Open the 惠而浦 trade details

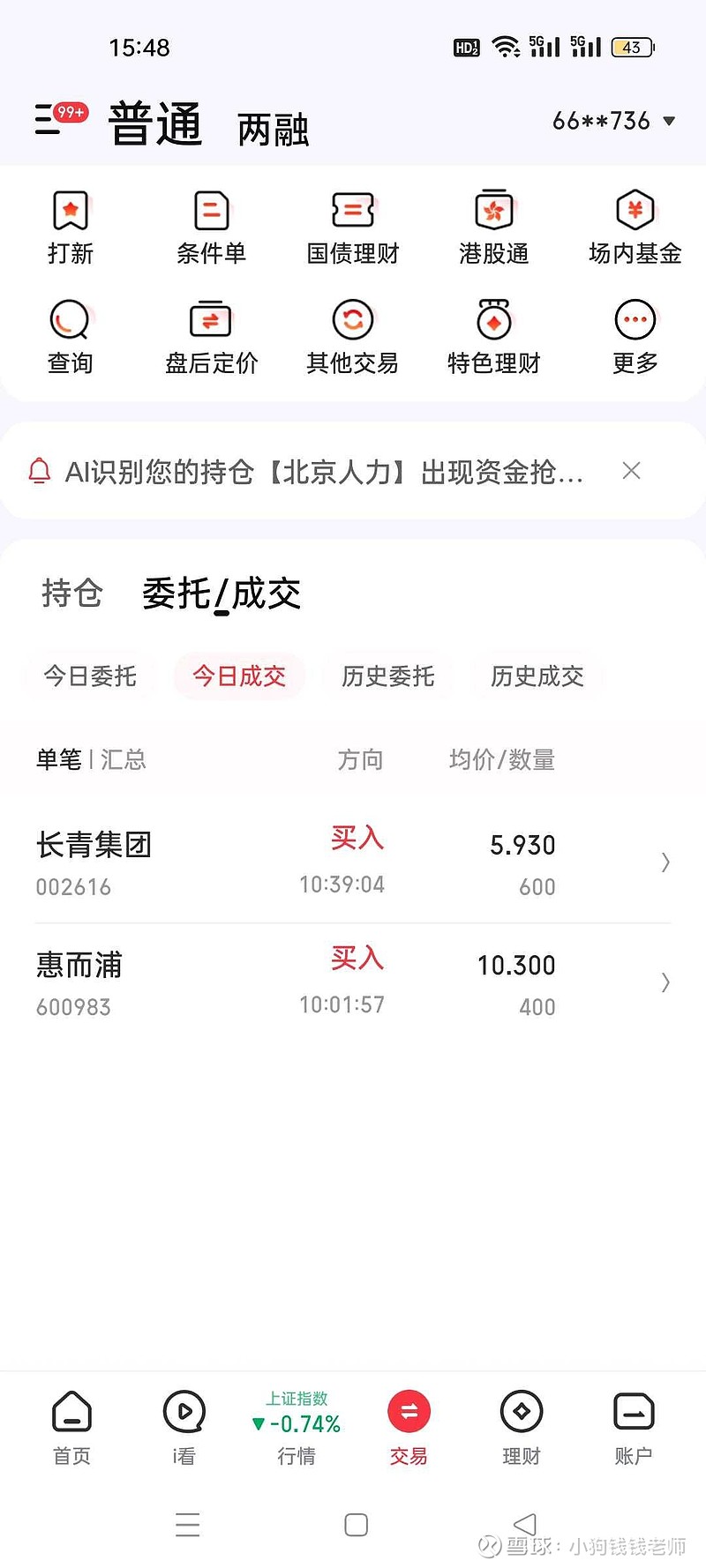(353, 982)
